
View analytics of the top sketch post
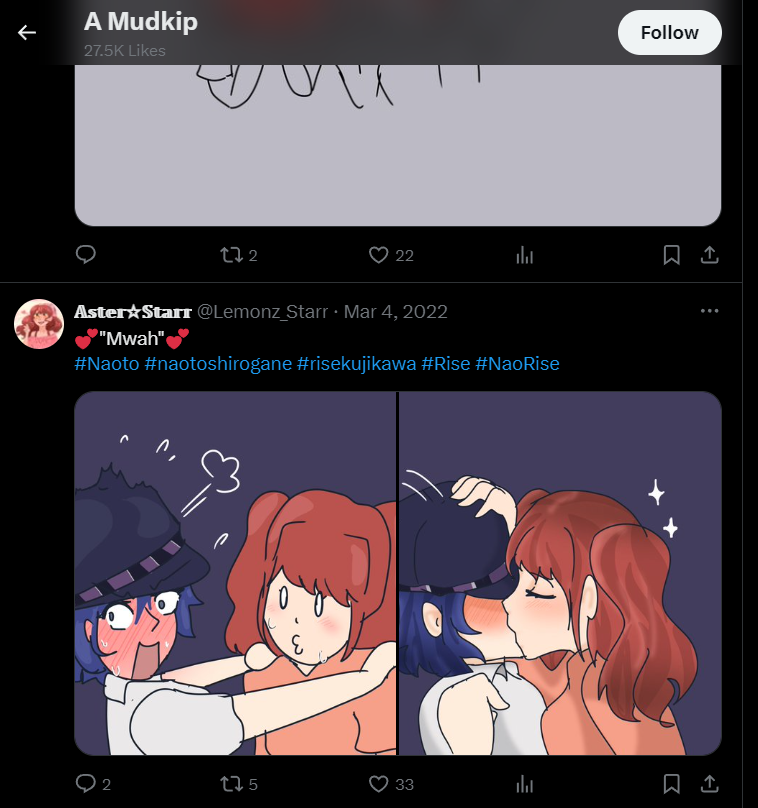(524, 255)
